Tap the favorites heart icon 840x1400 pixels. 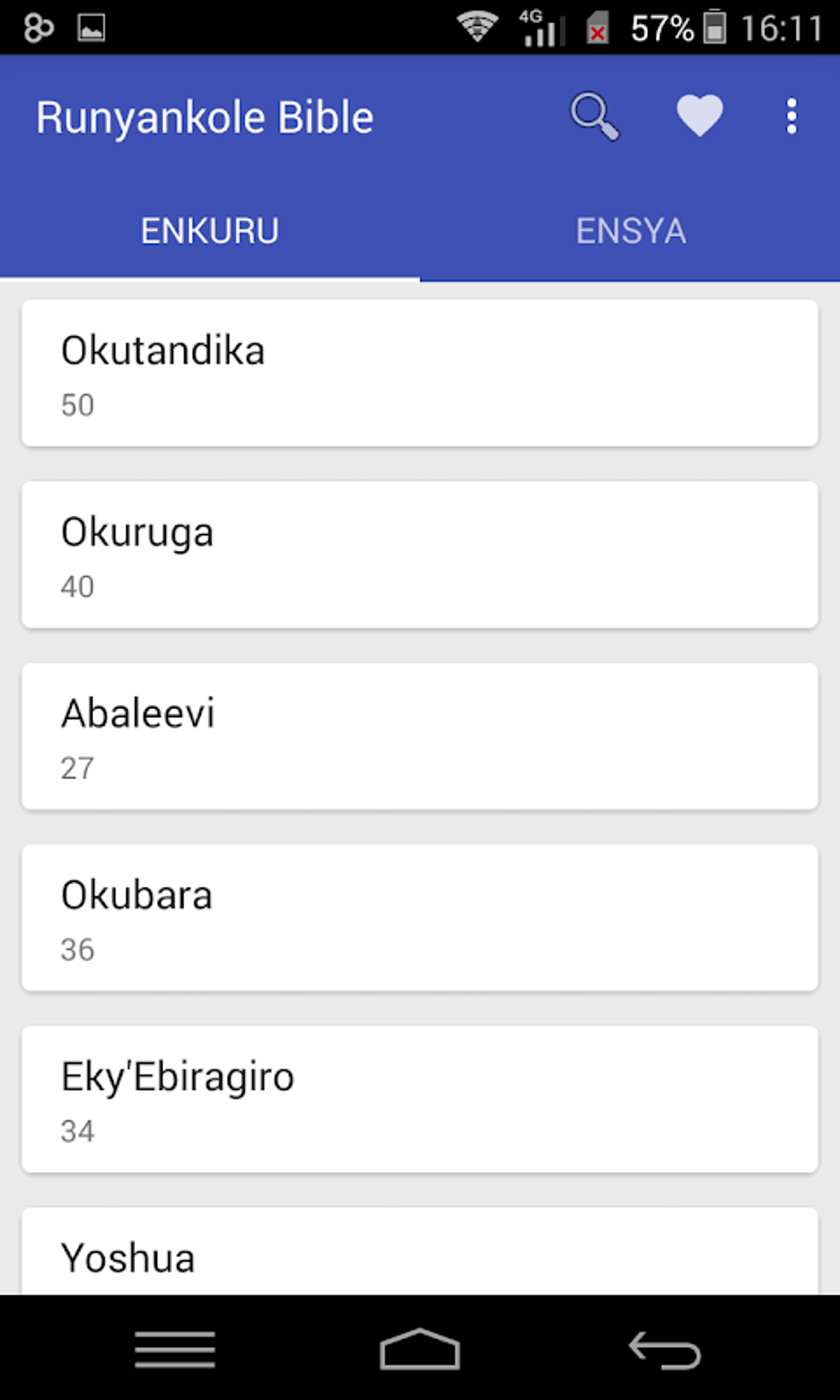pos(699,115)
